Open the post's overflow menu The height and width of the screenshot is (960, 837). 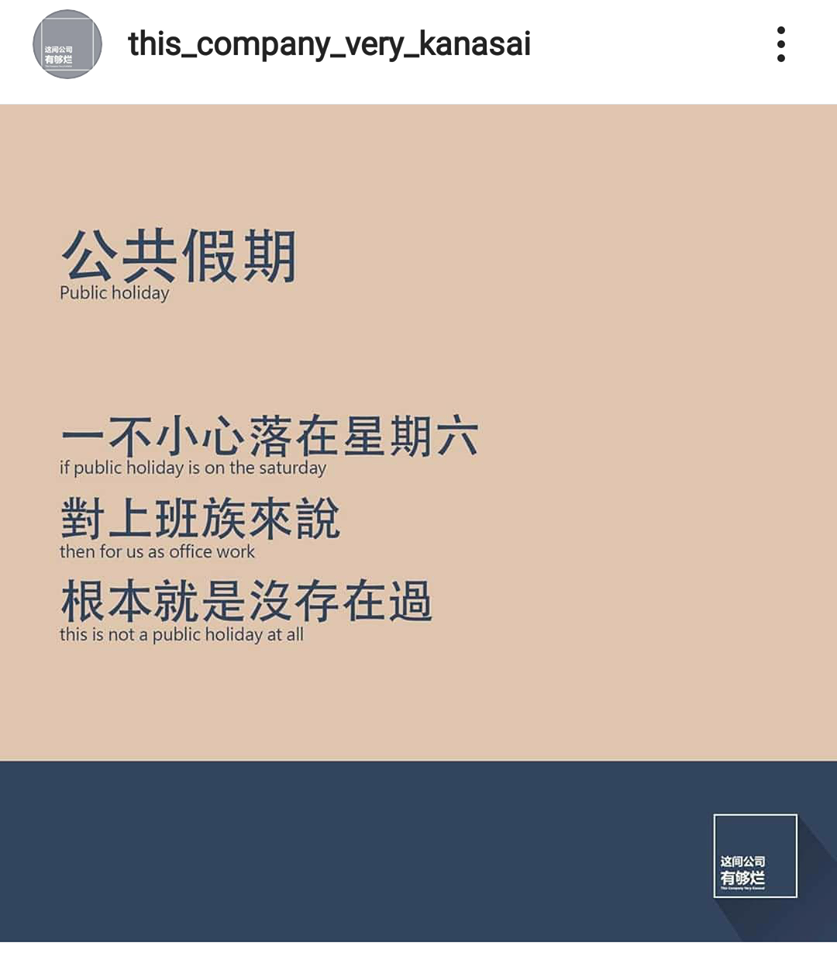click(x=780, y=45)
